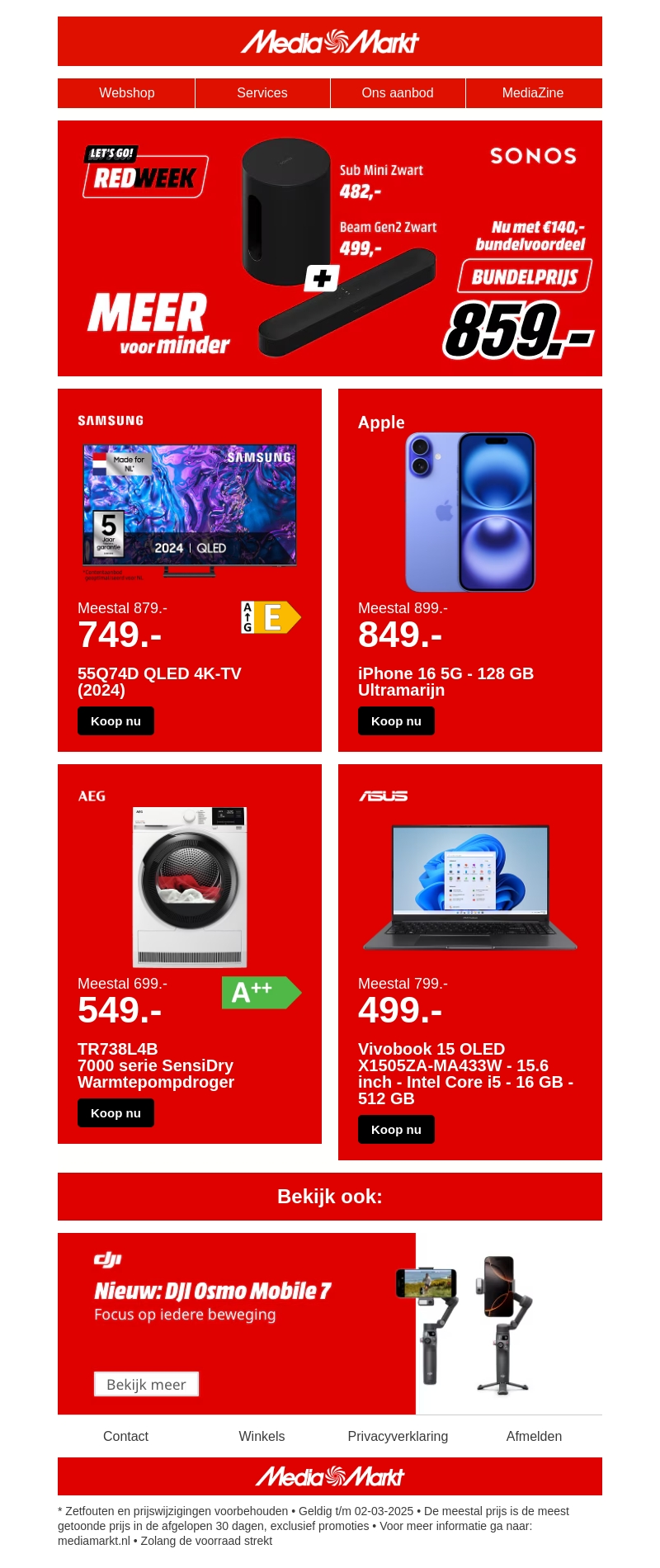View the Privacyverklaring
This screenshot has width=660, height=1568.
[x=398, y=1436]
